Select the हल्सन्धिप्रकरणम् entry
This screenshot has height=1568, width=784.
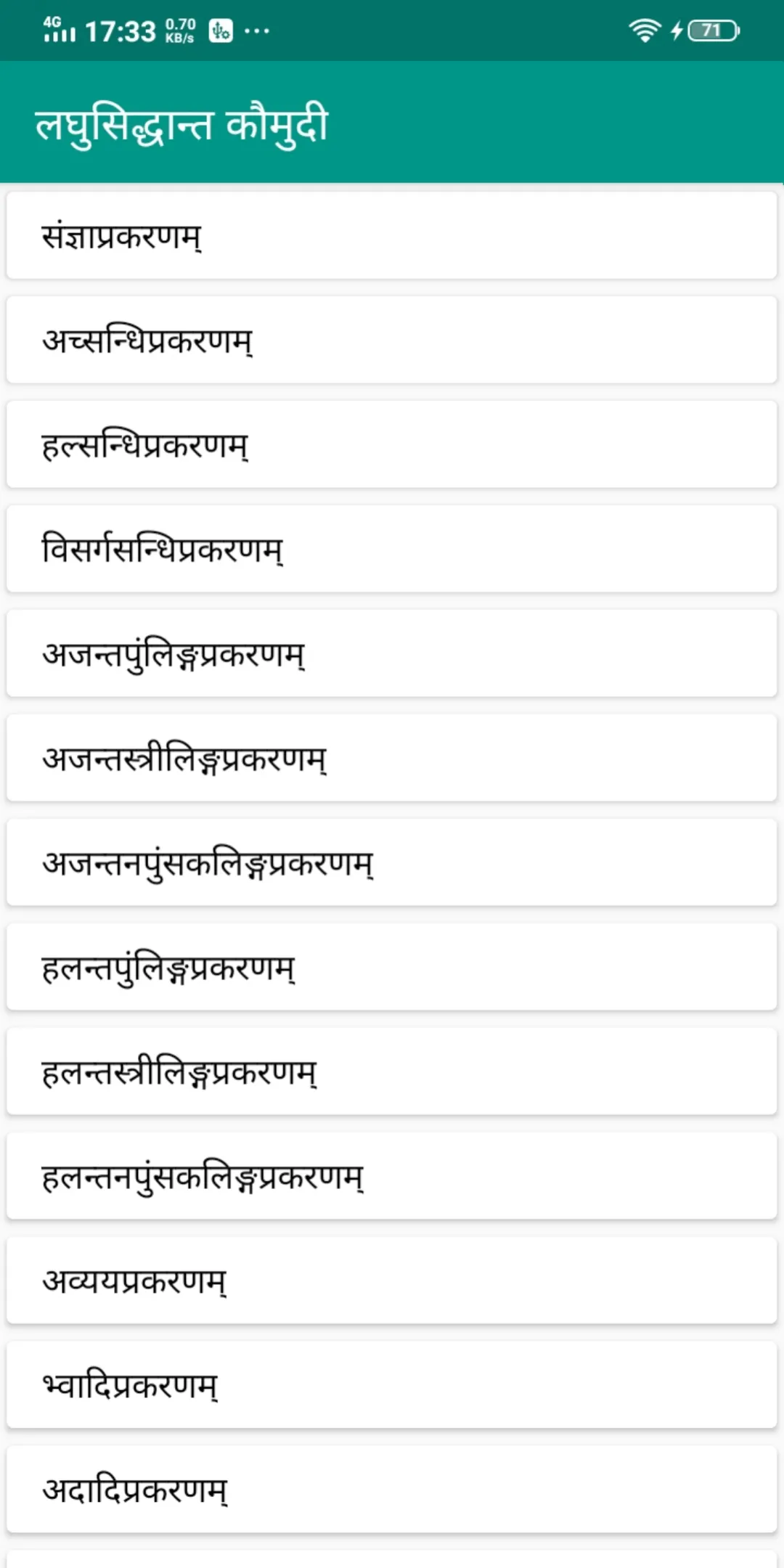392,444
